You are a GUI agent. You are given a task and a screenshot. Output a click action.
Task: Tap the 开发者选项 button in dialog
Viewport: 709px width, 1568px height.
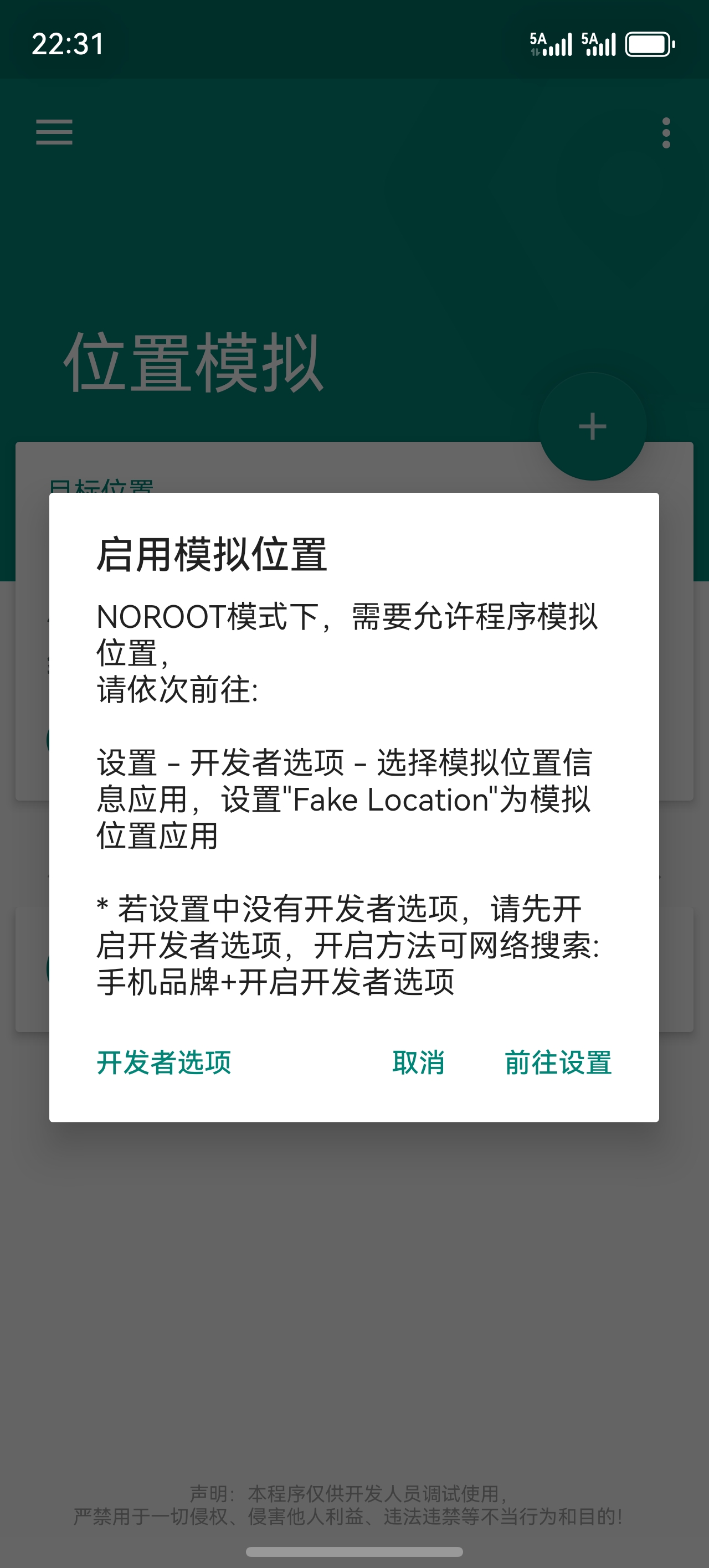click(164, 1063)
